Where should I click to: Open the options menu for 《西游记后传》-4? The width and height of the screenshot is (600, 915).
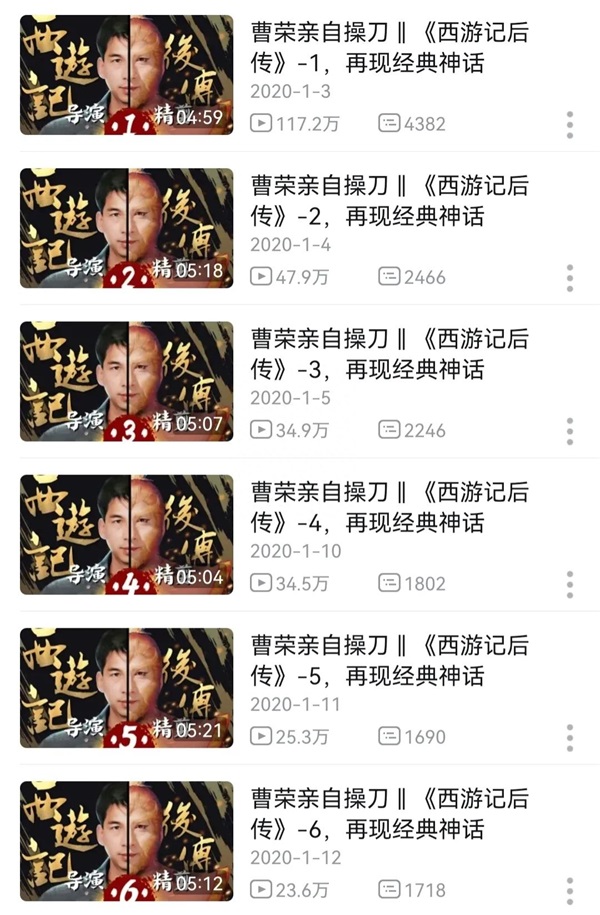569,584
